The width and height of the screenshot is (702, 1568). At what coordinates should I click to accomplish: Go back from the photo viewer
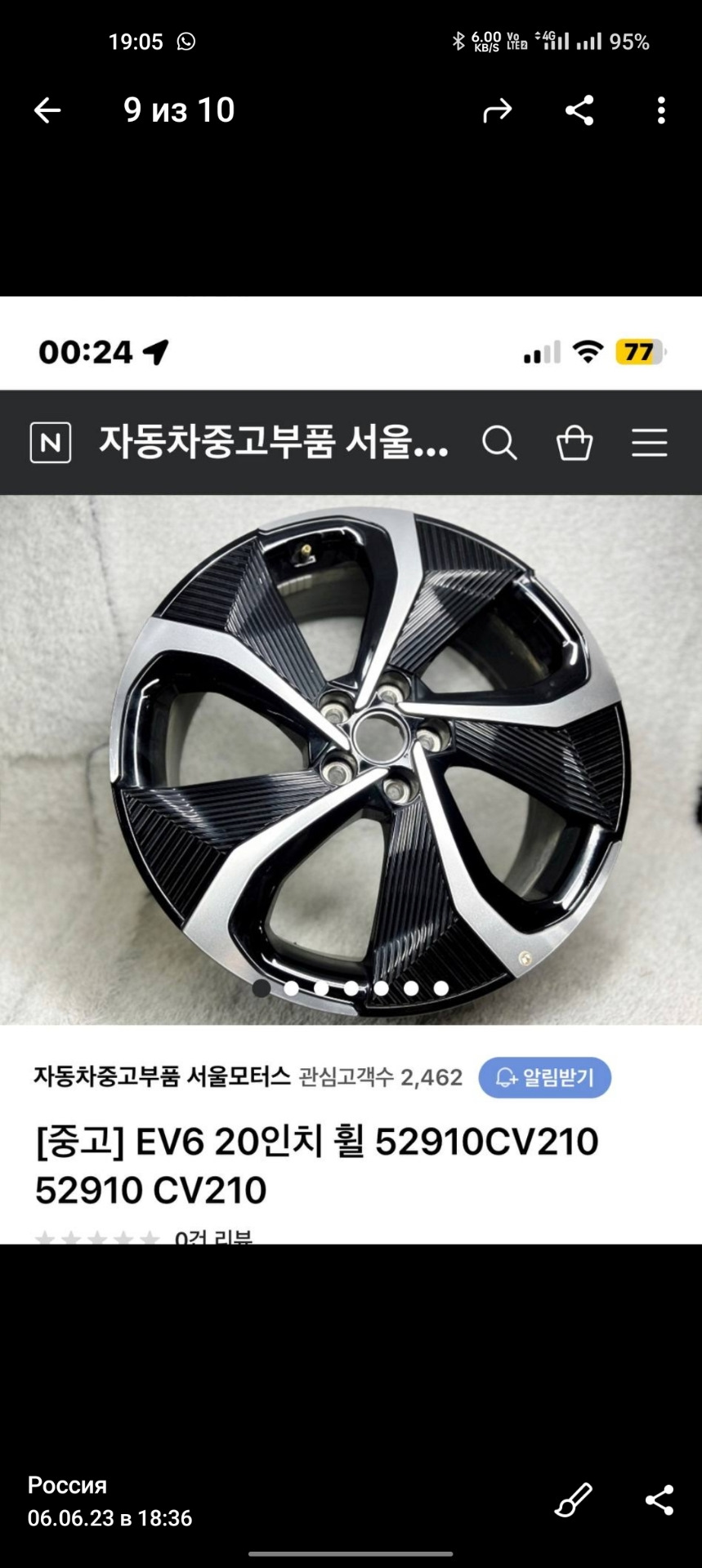[x=47, y=110]
